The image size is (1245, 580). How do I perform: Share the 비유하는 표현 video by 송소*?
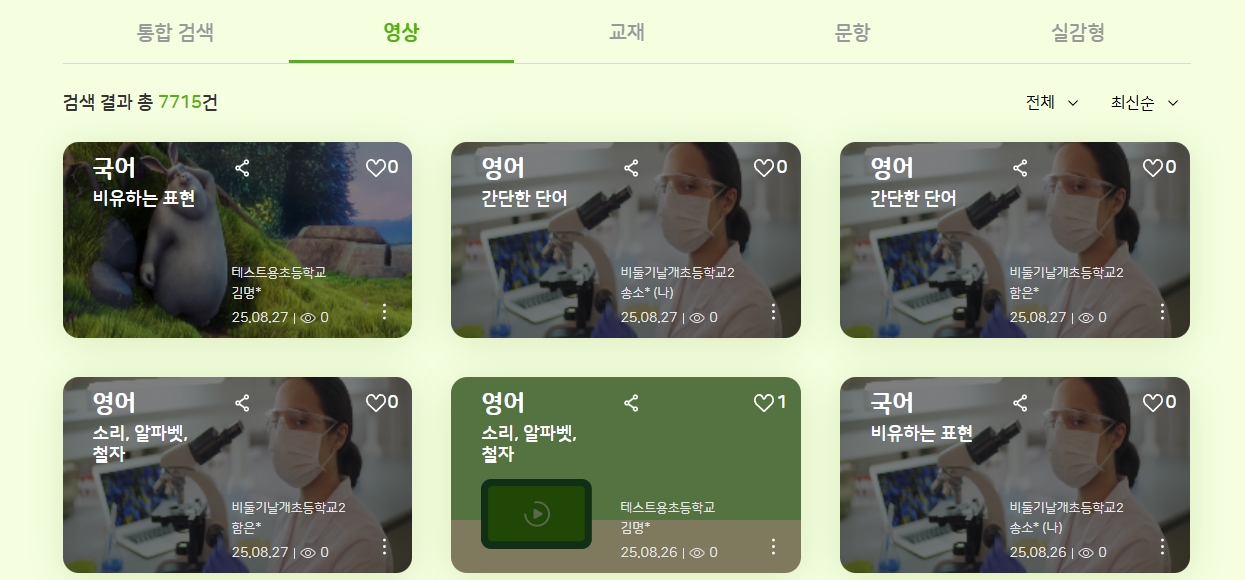[x=1020, y=403]
